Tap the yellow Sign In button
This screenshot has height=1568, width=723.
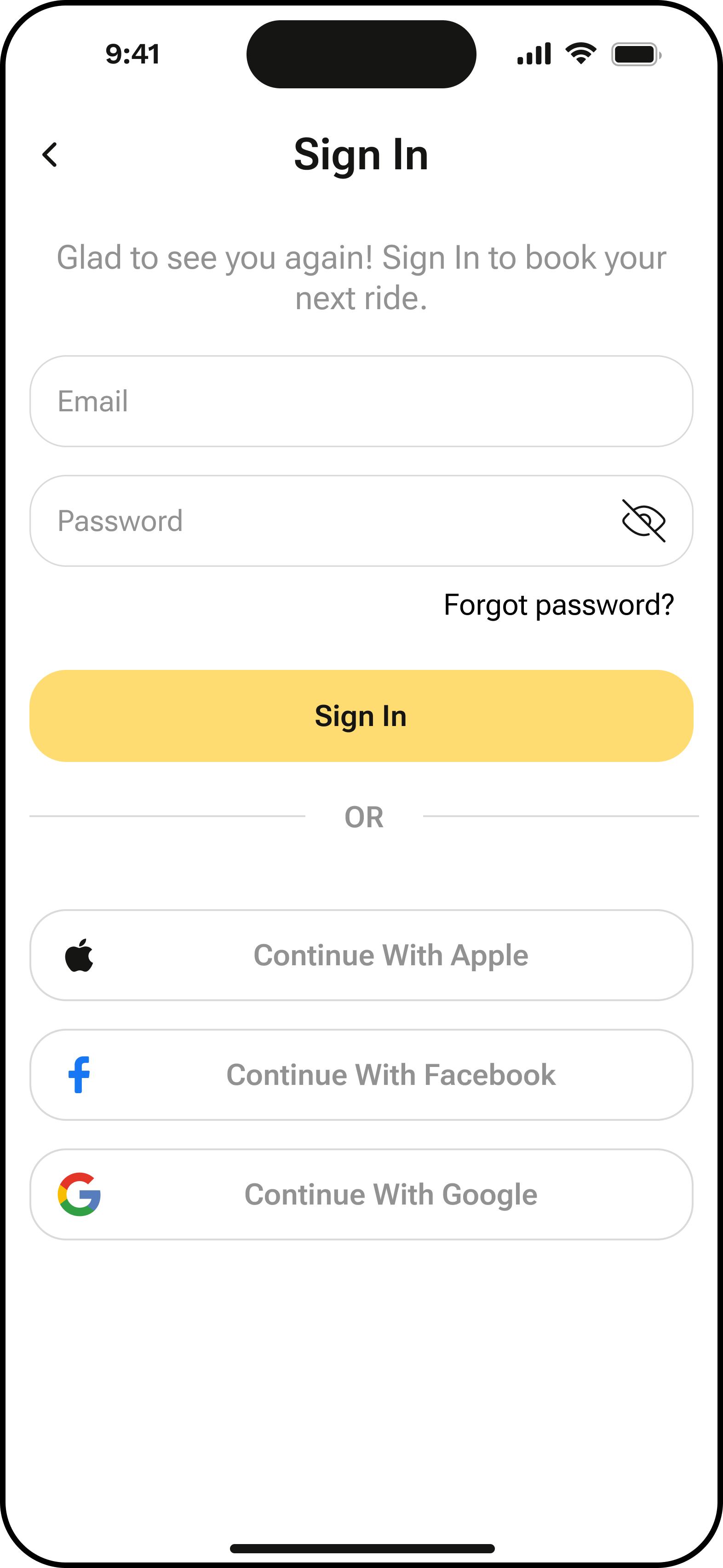[x=361, y=716]
